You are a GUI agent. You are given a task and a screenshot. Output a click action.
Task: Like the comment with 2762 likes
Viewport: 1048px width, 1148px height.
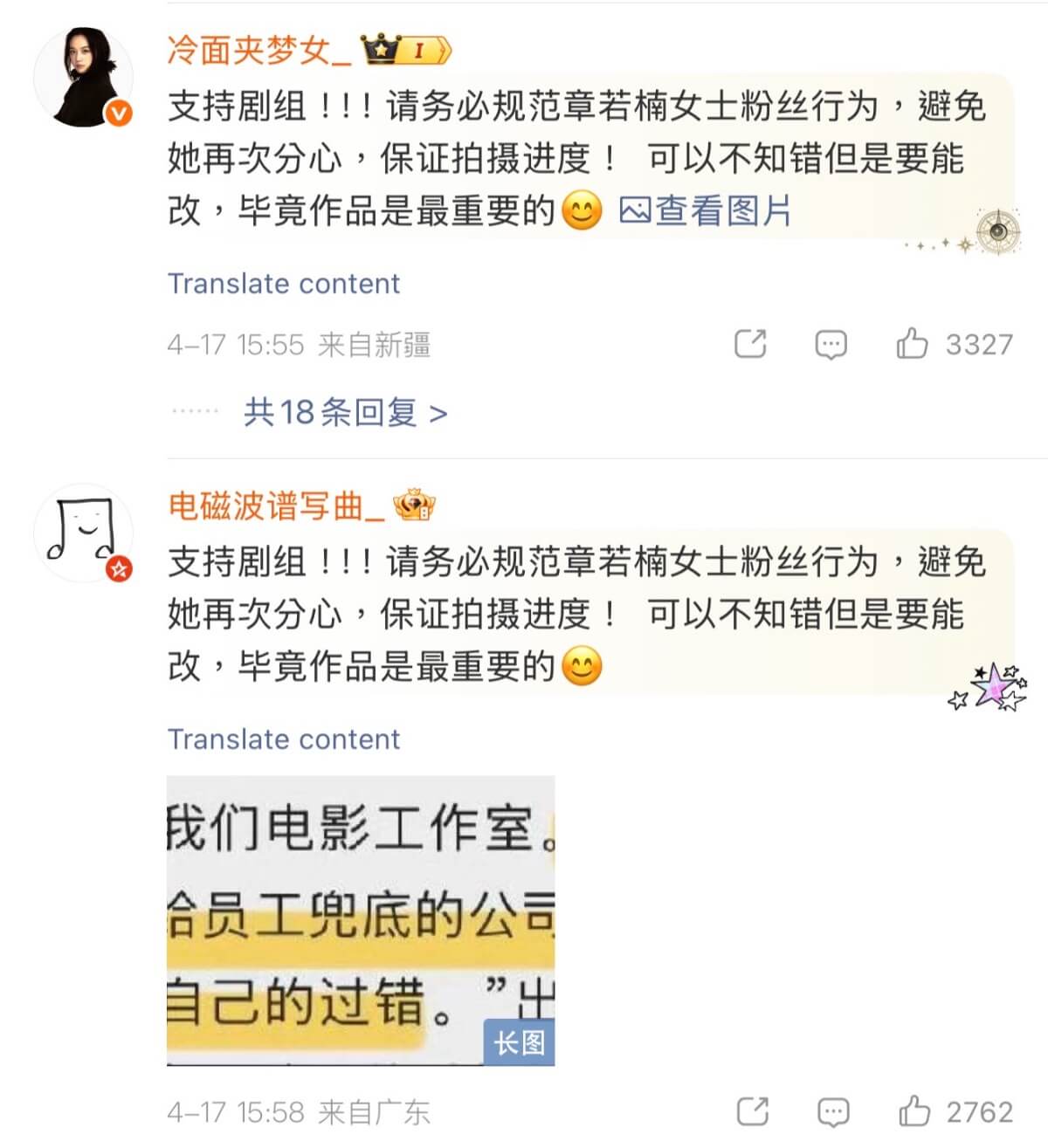coord(915,1111)
